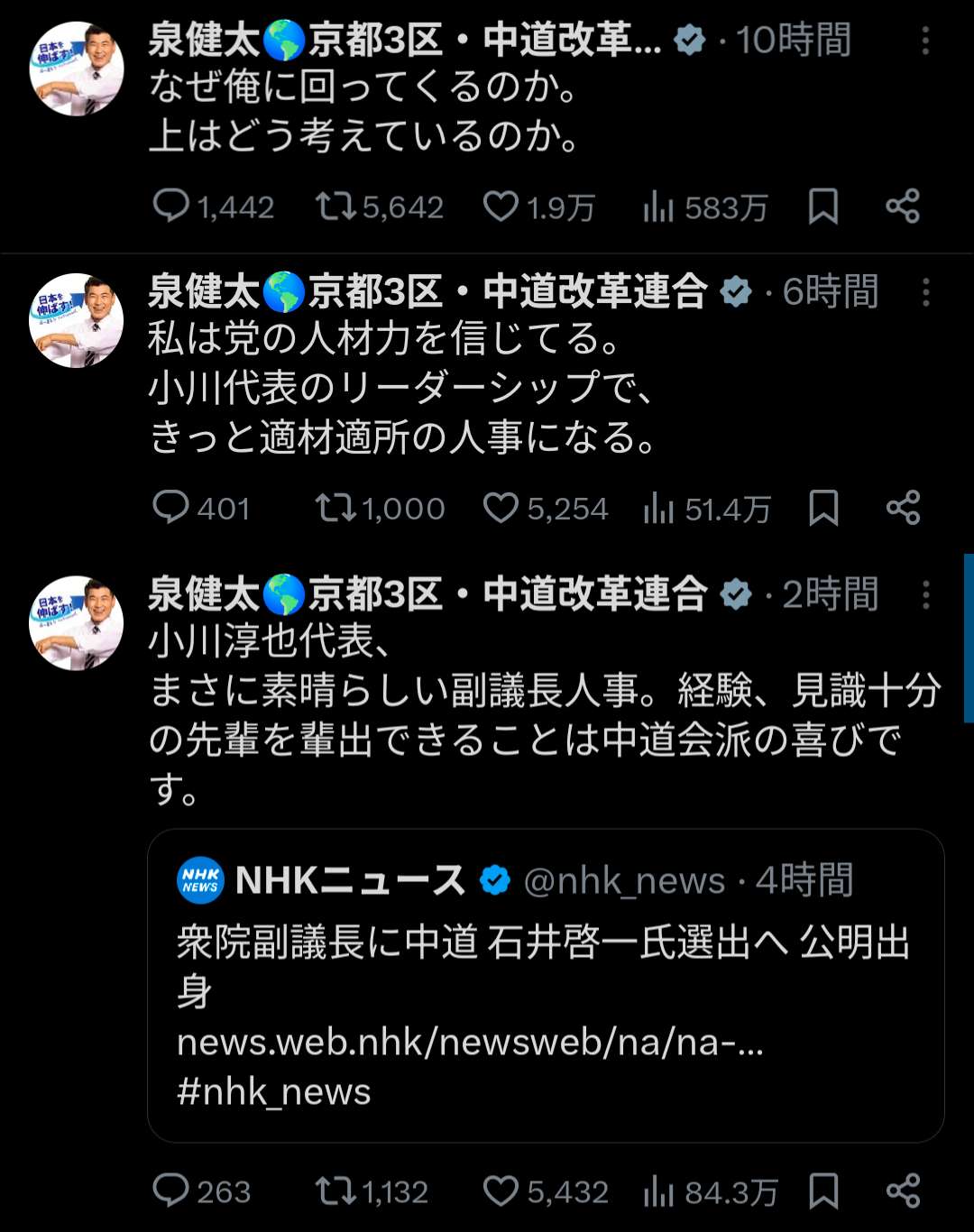Reply to the 10時間 post

click(x=170, y=207)
